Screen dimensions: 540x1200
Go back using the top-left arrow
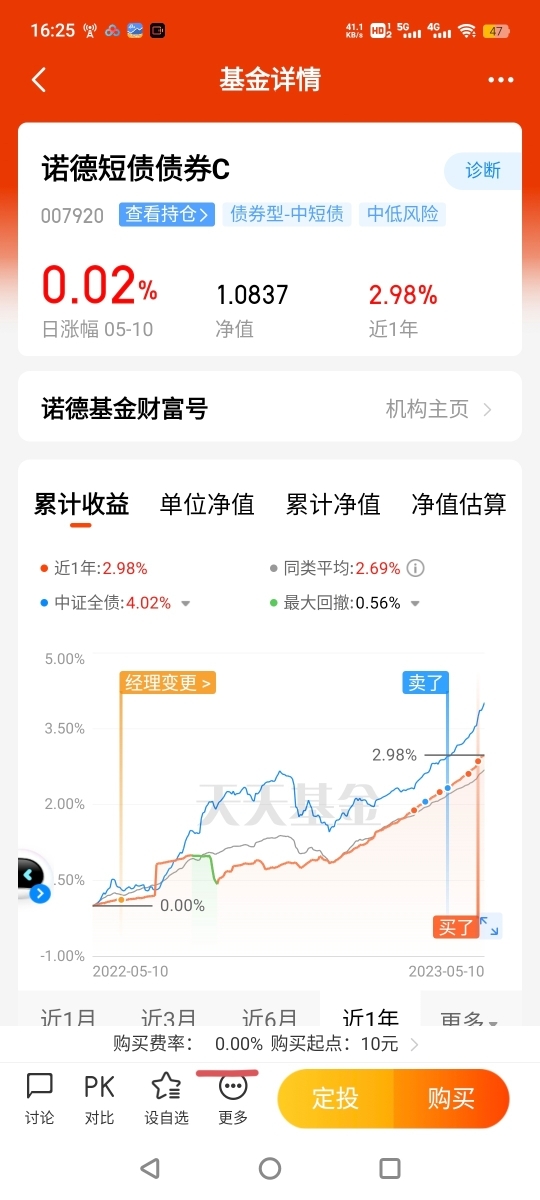tap(39, 80)
